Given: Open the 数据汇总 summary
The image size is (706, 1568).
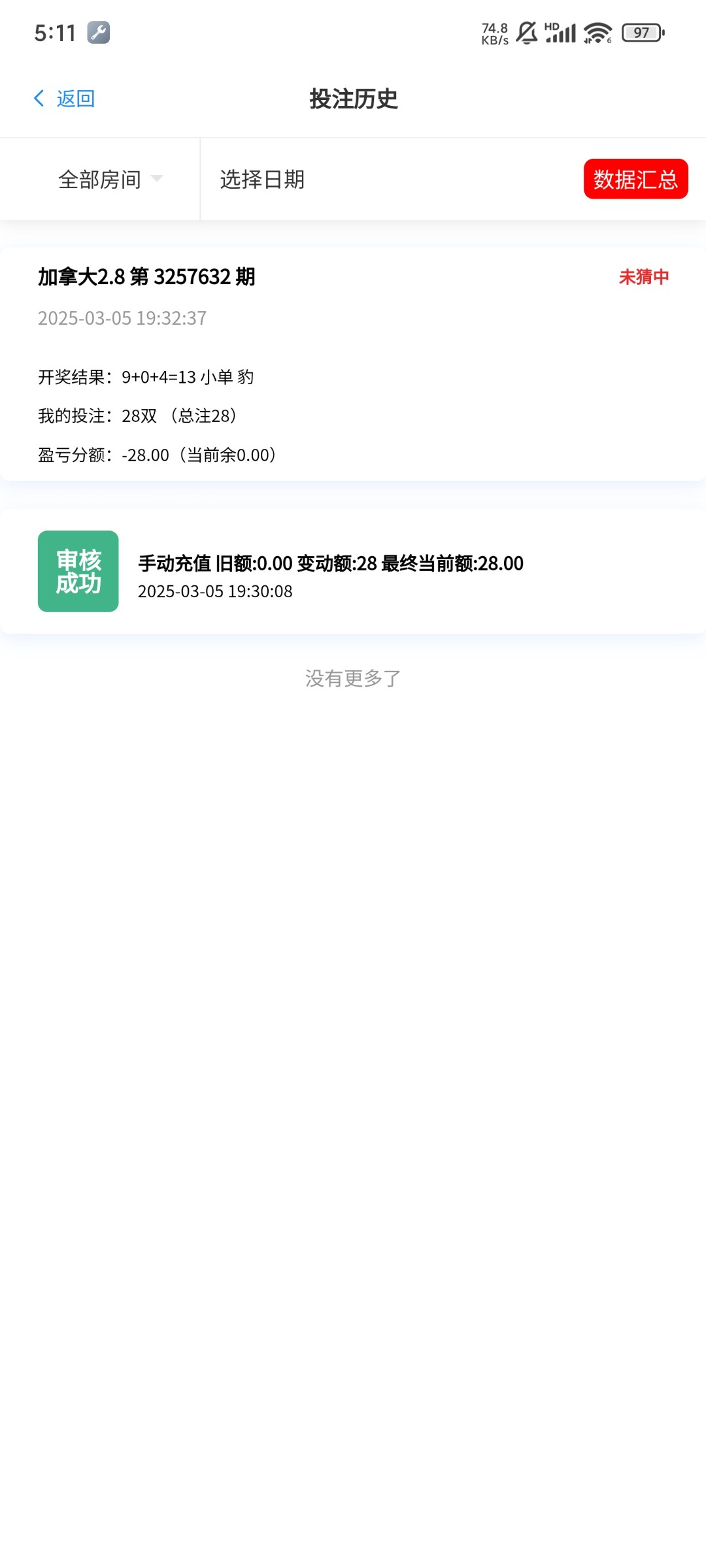Looking at the screenshot, I should coord(635,179).
